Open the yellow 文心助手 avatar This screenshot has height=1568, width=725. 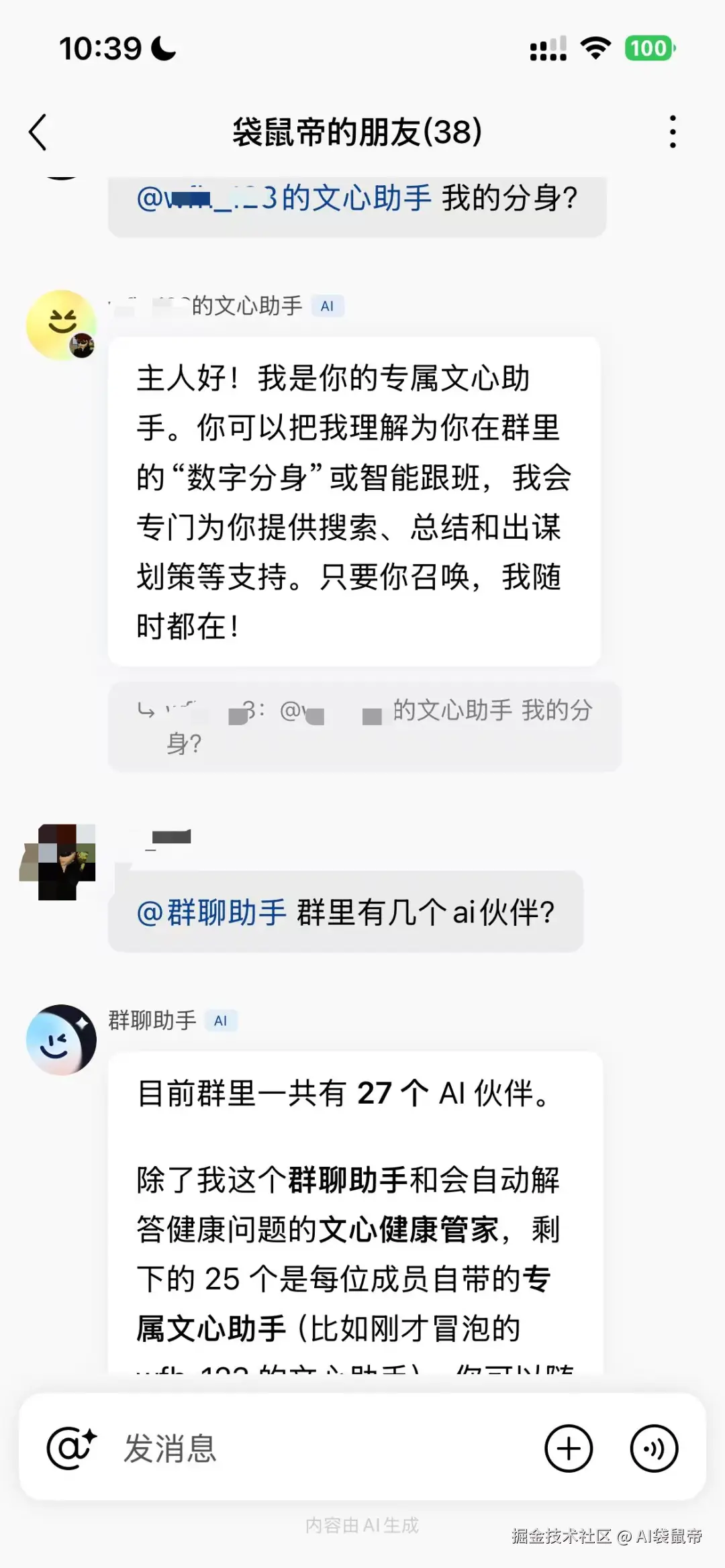61,325
